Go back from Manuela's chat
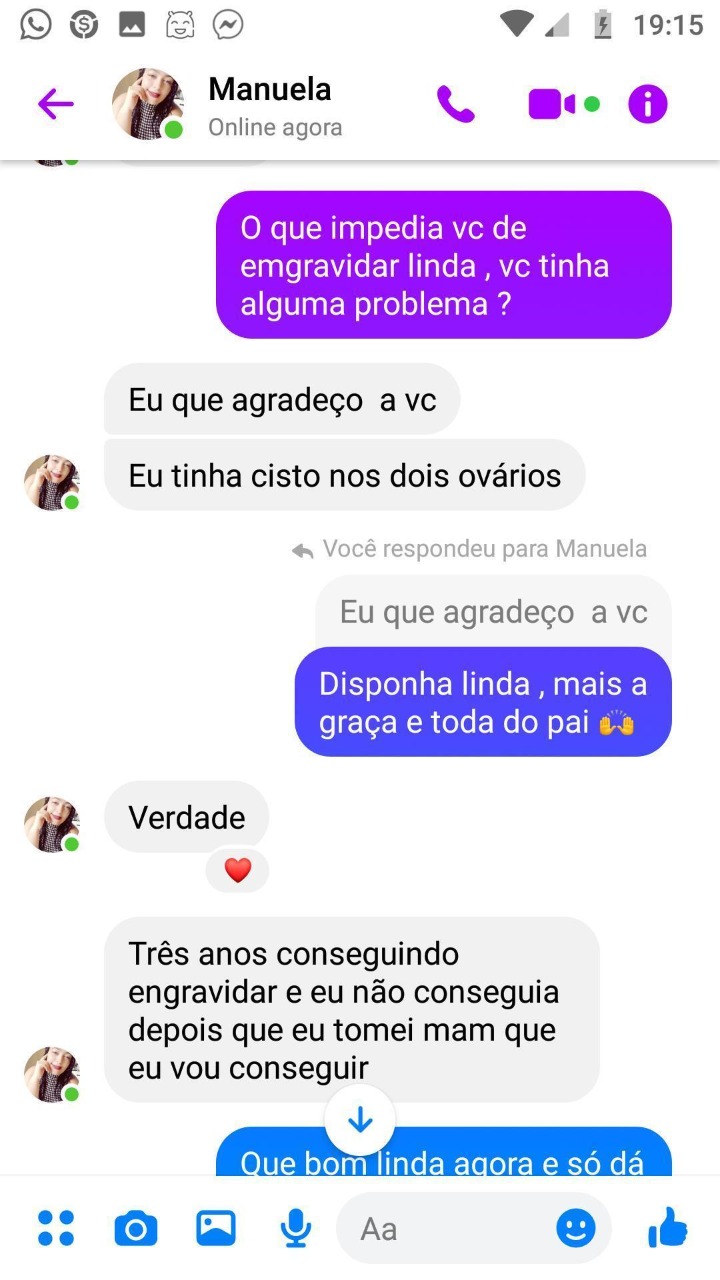The width and height of the screenshot is (720, 1280). point(55,104)
